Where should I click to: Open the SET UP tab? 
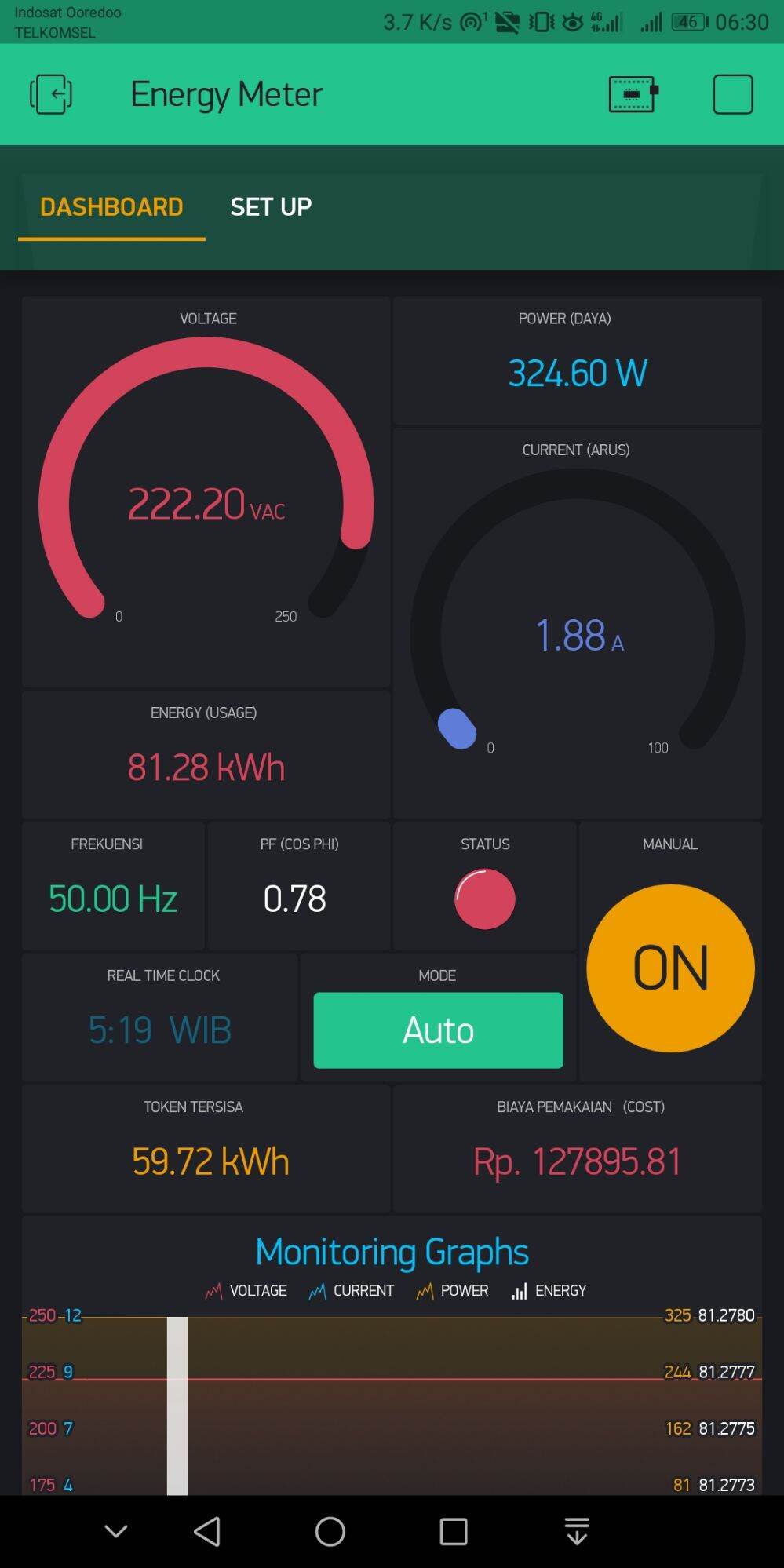(270, 206)
